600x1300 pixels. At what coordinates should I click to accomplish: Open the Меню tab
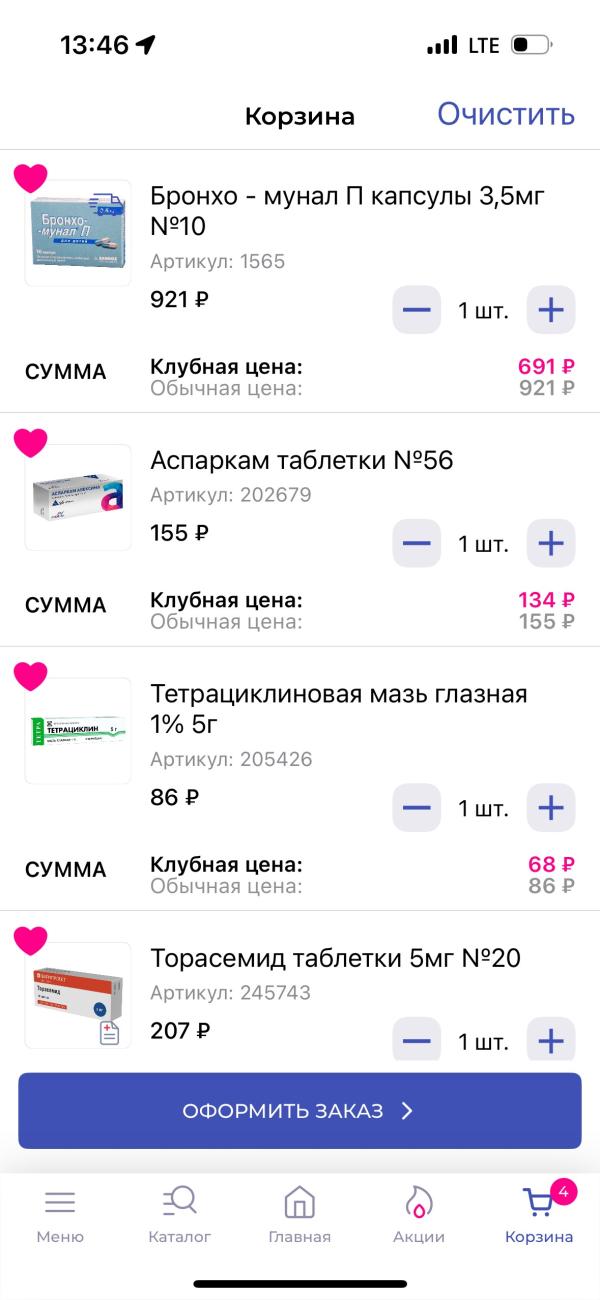pyautogui.click(x=60, y=1215)
